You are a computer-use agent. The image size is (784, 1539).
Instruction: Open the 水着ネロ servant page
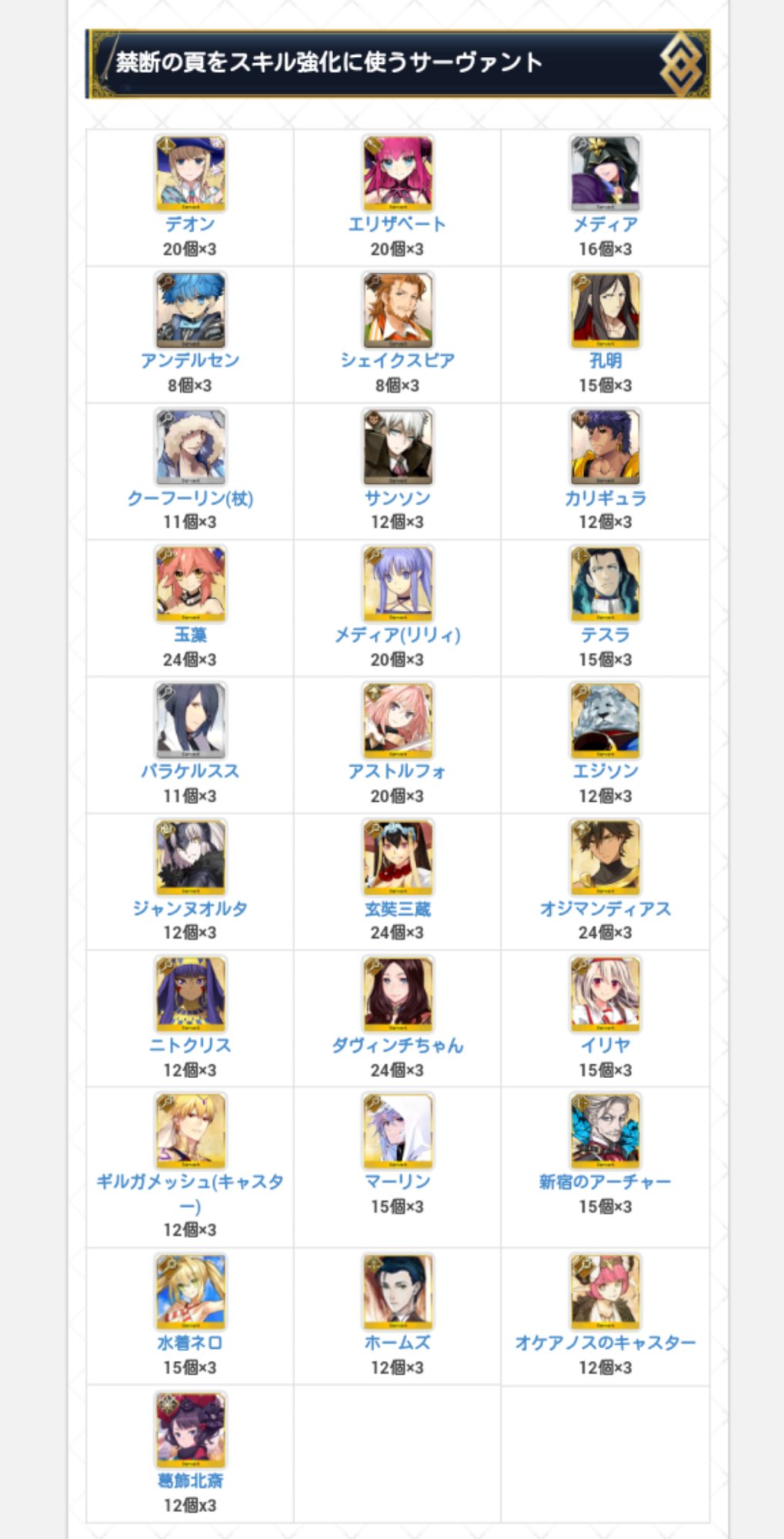tap(190, 1343)
